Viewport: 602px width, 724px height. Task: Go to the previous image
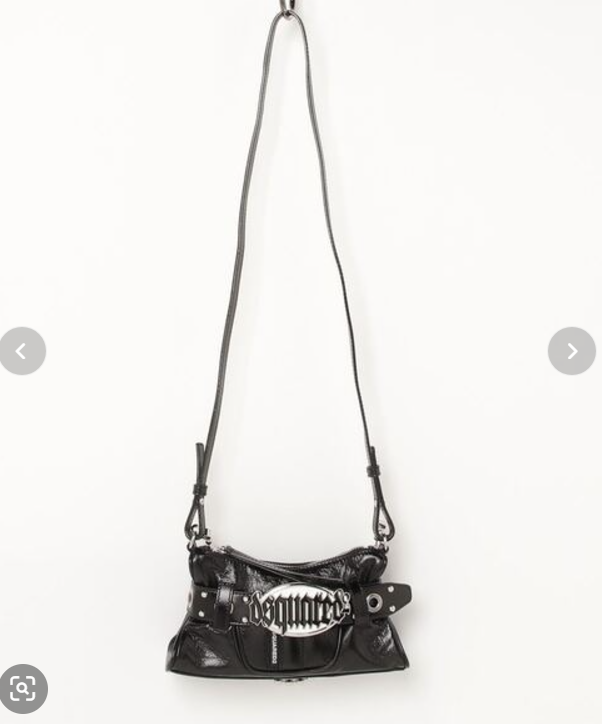[x=22, y=351]
